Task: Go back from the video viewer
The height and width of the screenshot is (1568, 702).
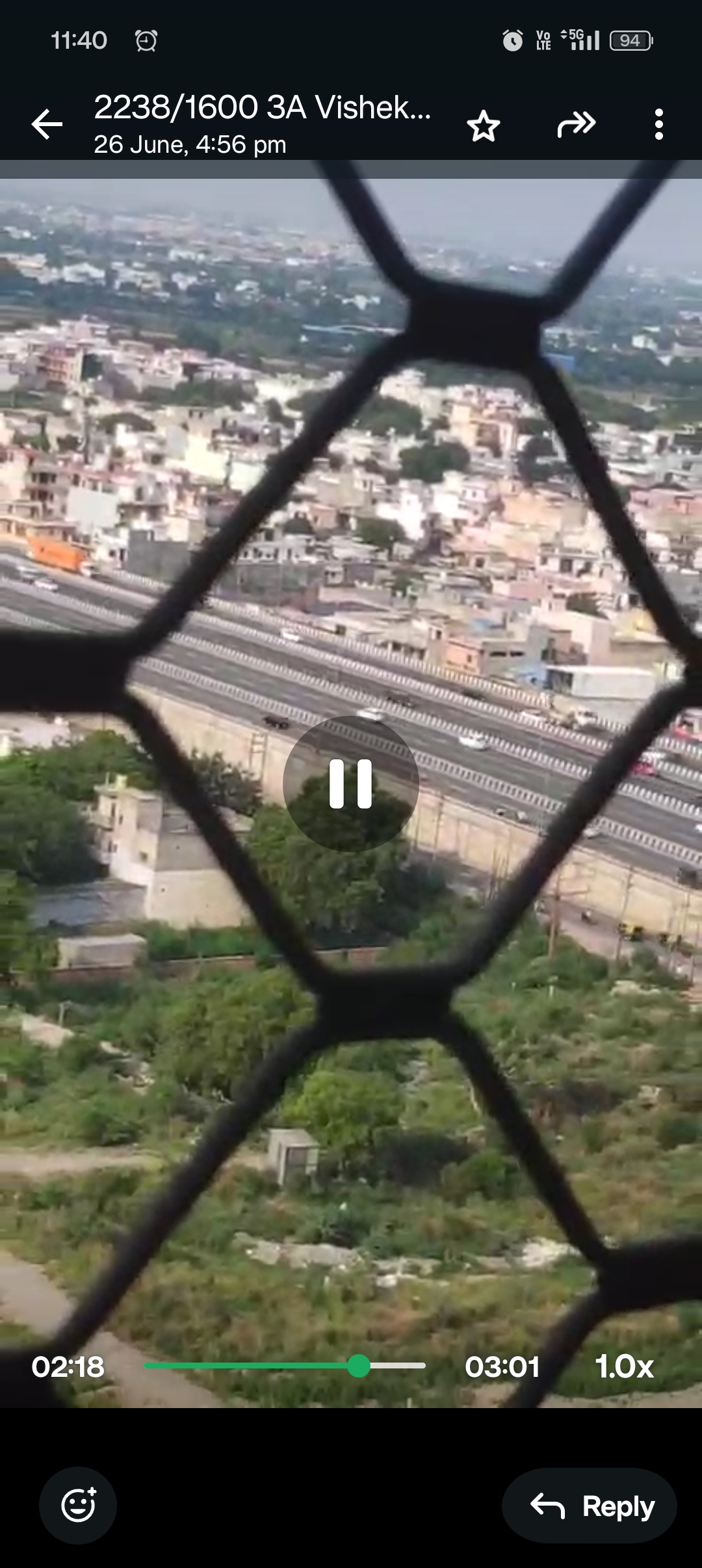Action: [x=47, y=124]
